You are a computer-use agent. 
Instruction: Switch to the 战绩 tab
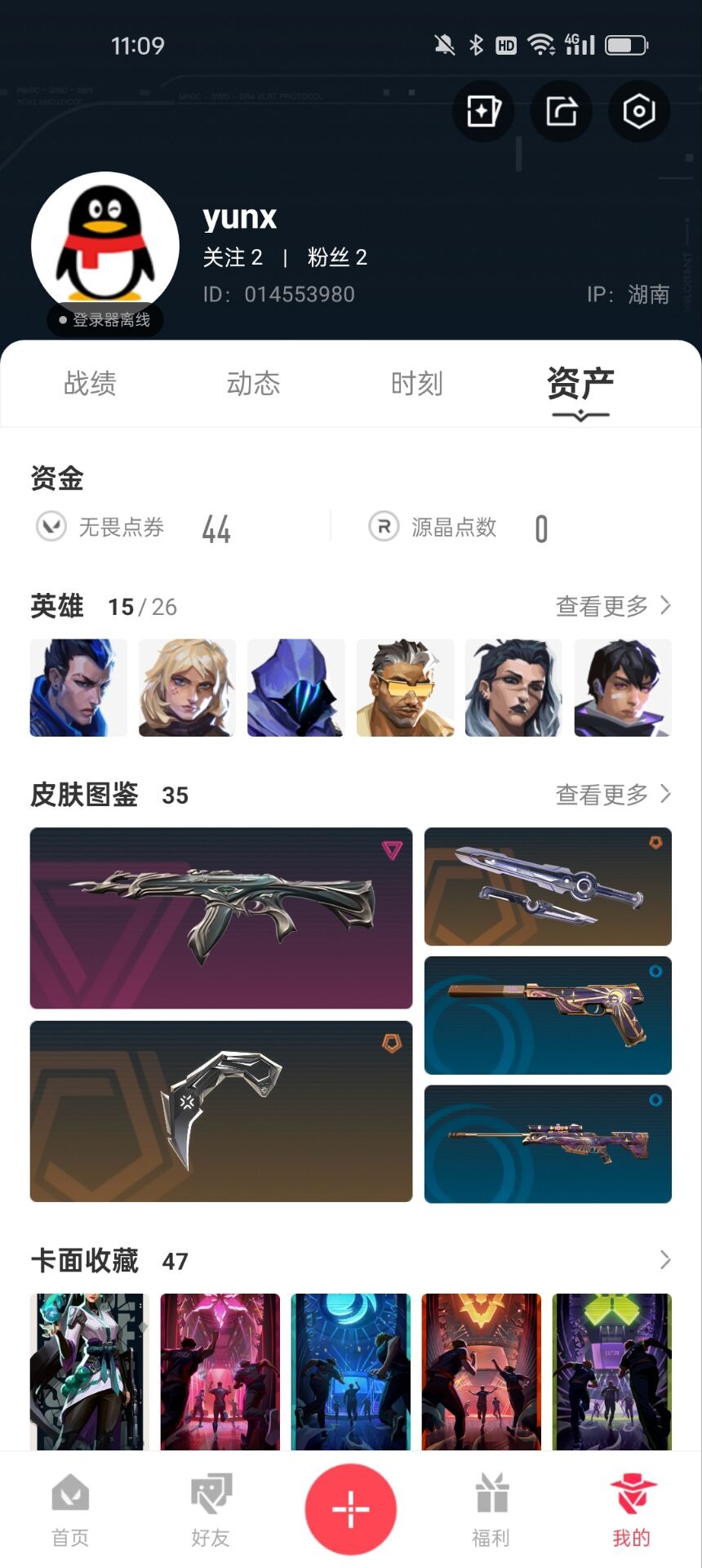click(90, 383)
